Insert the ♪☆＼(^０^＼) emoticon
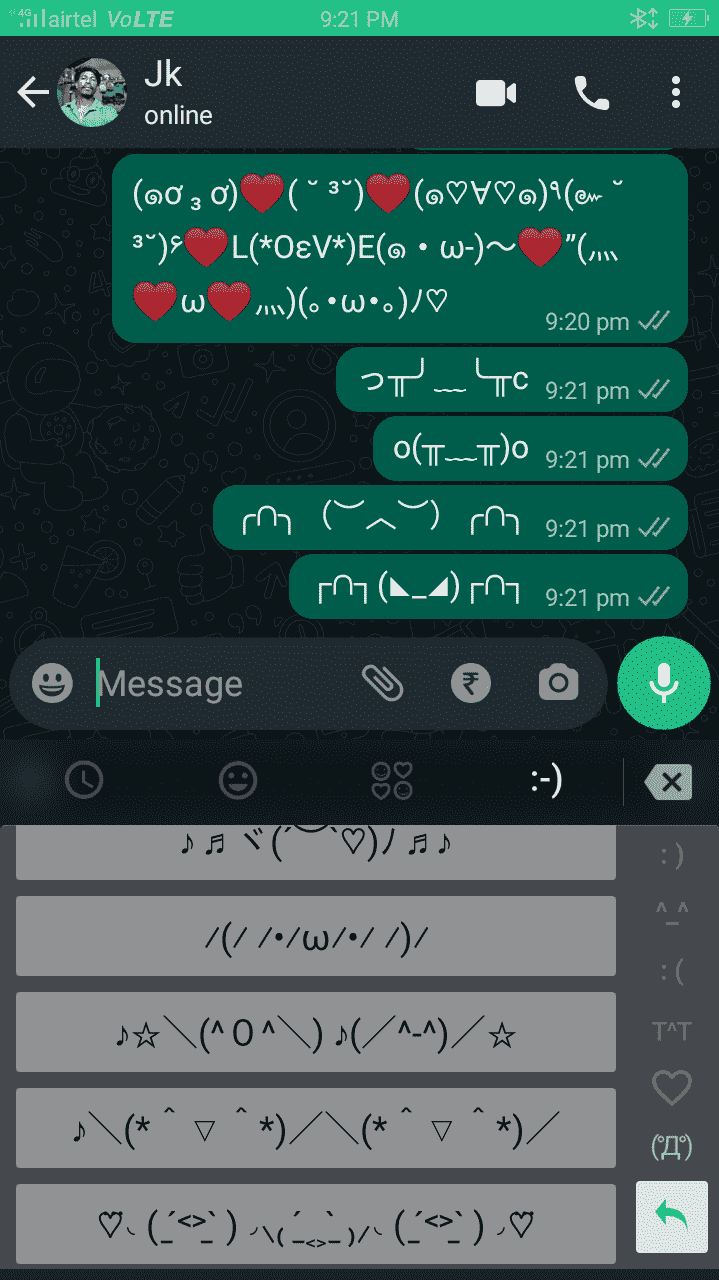Viewport: 719px width, 1280px height. coord(316,1032)
